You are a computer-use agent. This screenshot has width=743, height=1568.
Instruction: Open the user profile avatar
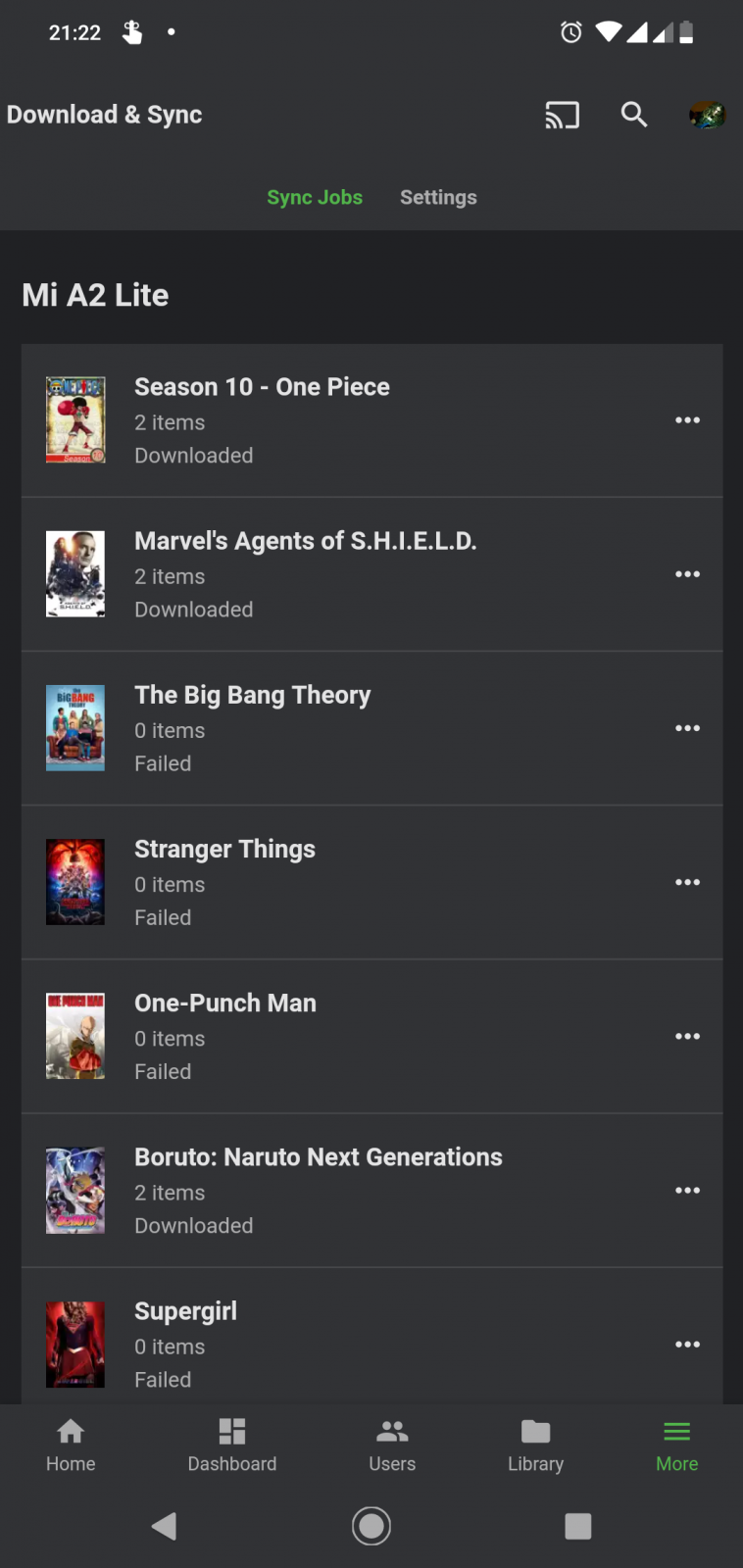coord(707,115)
